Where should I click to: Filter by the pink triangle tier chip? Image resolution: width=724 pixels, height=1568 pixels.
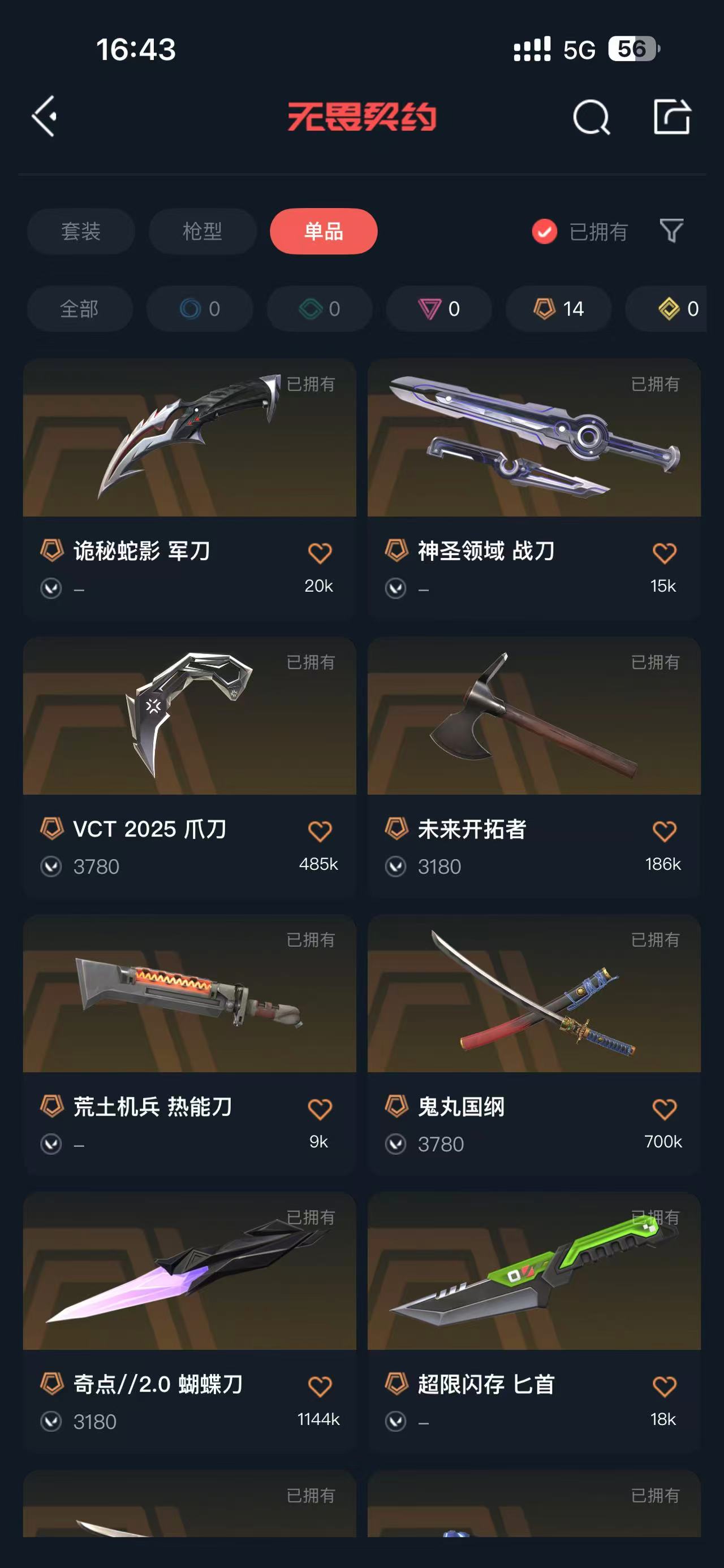438,309
